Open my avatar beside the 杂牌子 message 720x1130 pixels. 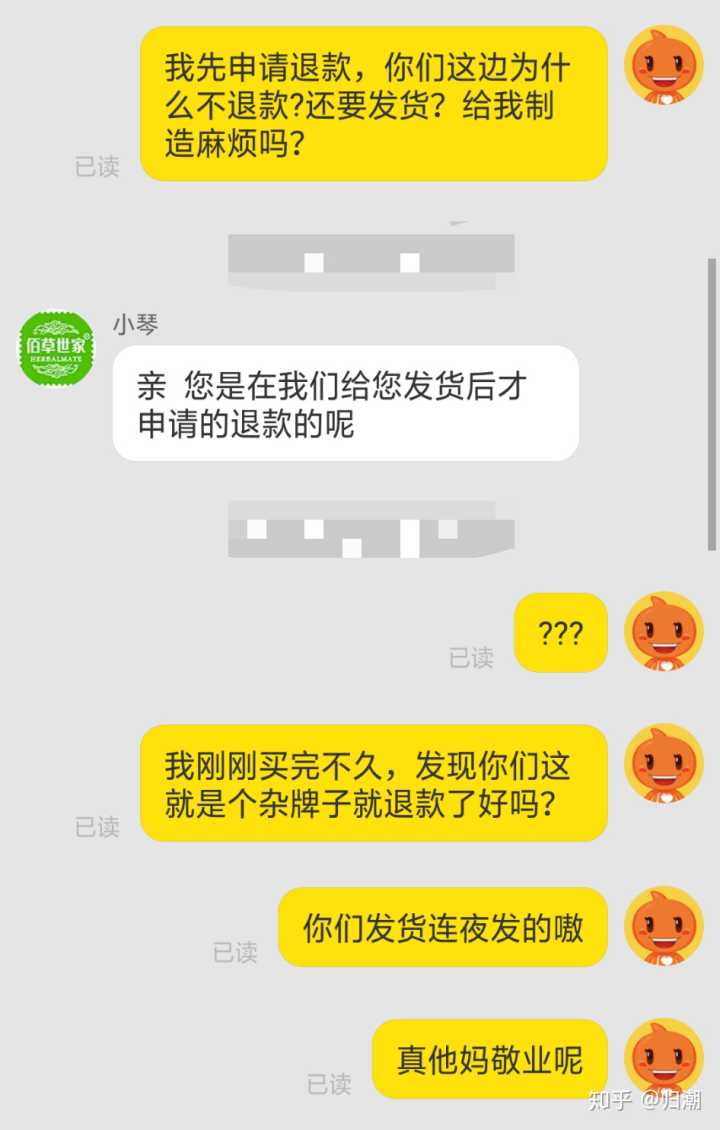[663, 764]
